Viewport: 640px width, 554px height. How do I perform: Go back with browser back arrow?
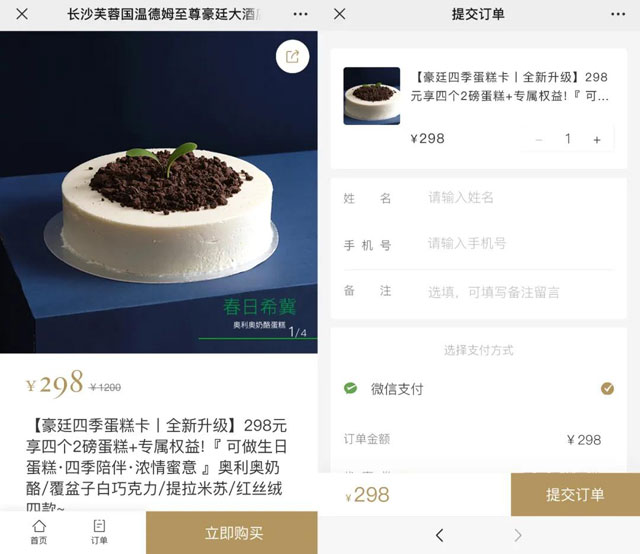click(439, 536)
